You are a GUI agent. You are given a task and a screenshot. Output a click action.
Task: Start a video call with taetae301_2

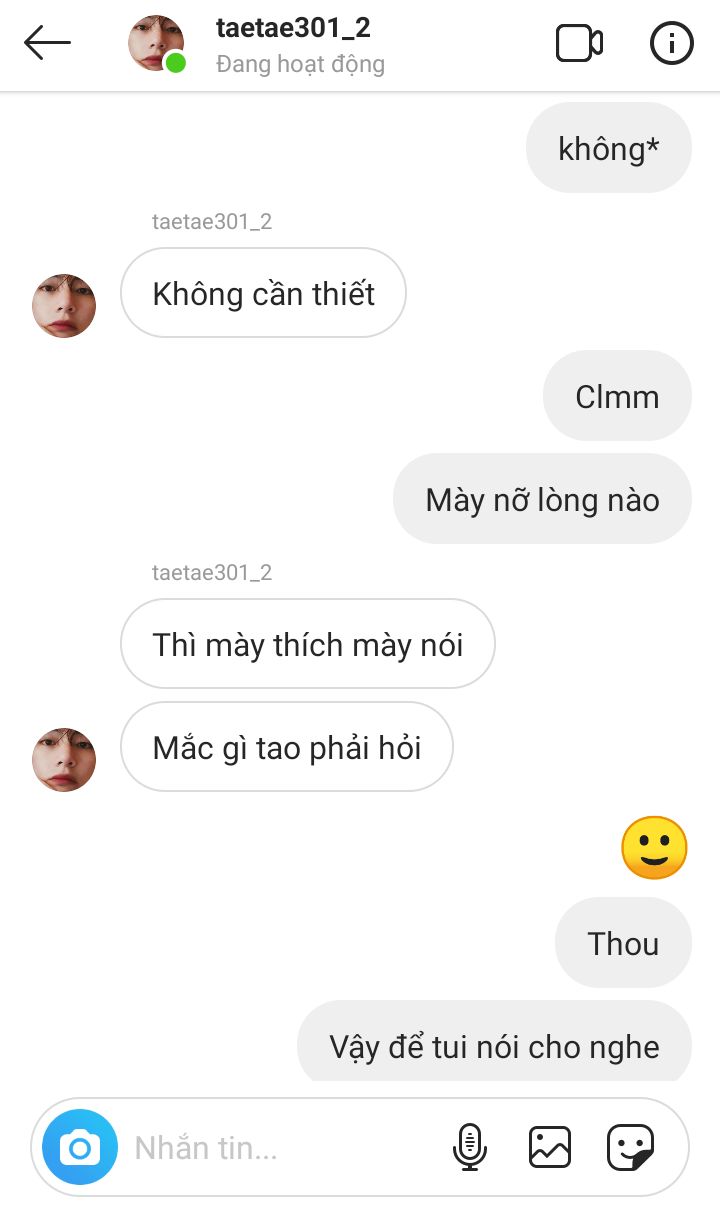[x=579, y=43]
